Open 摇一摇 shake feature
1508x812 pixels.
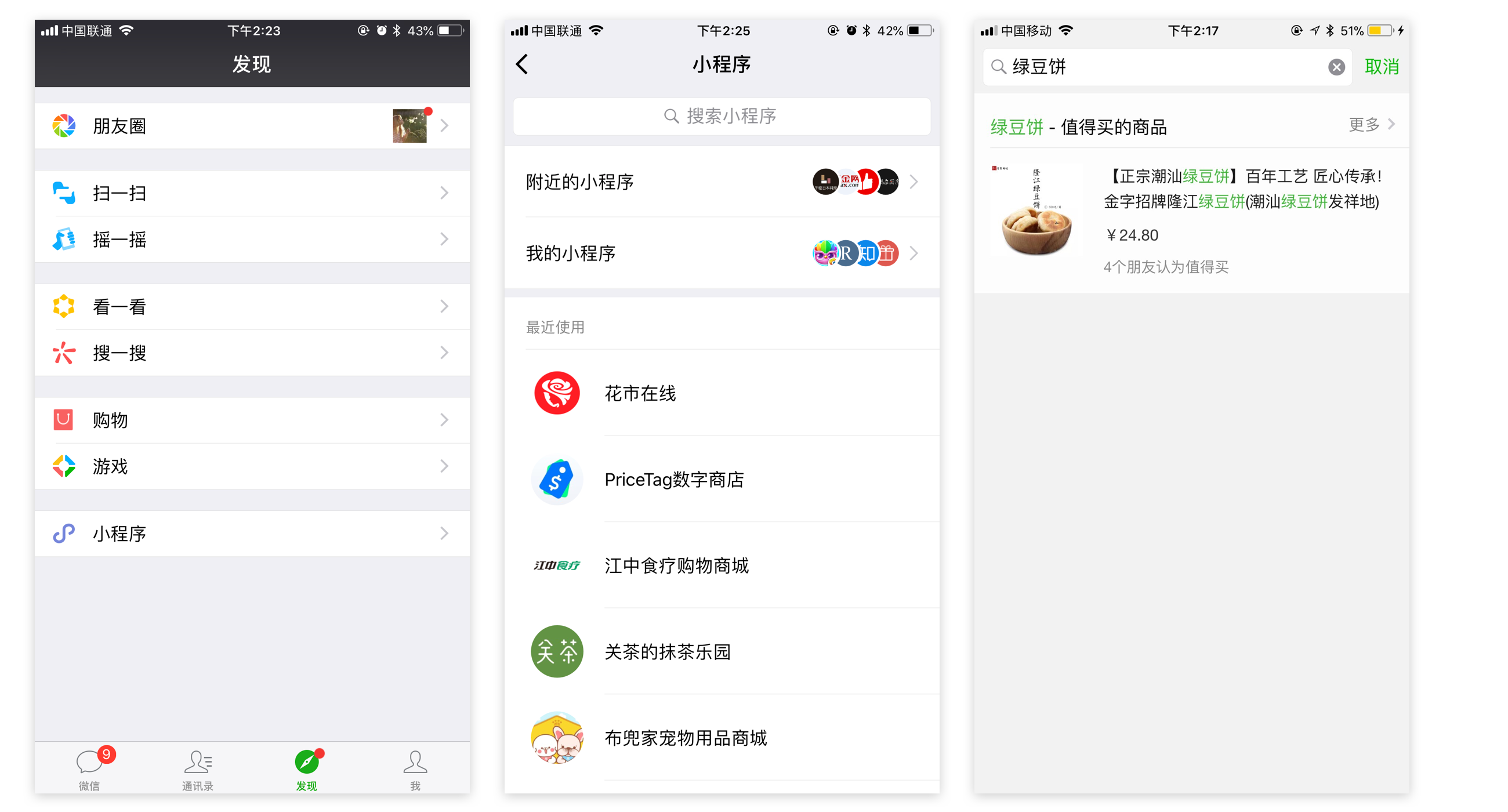(252, 240)
